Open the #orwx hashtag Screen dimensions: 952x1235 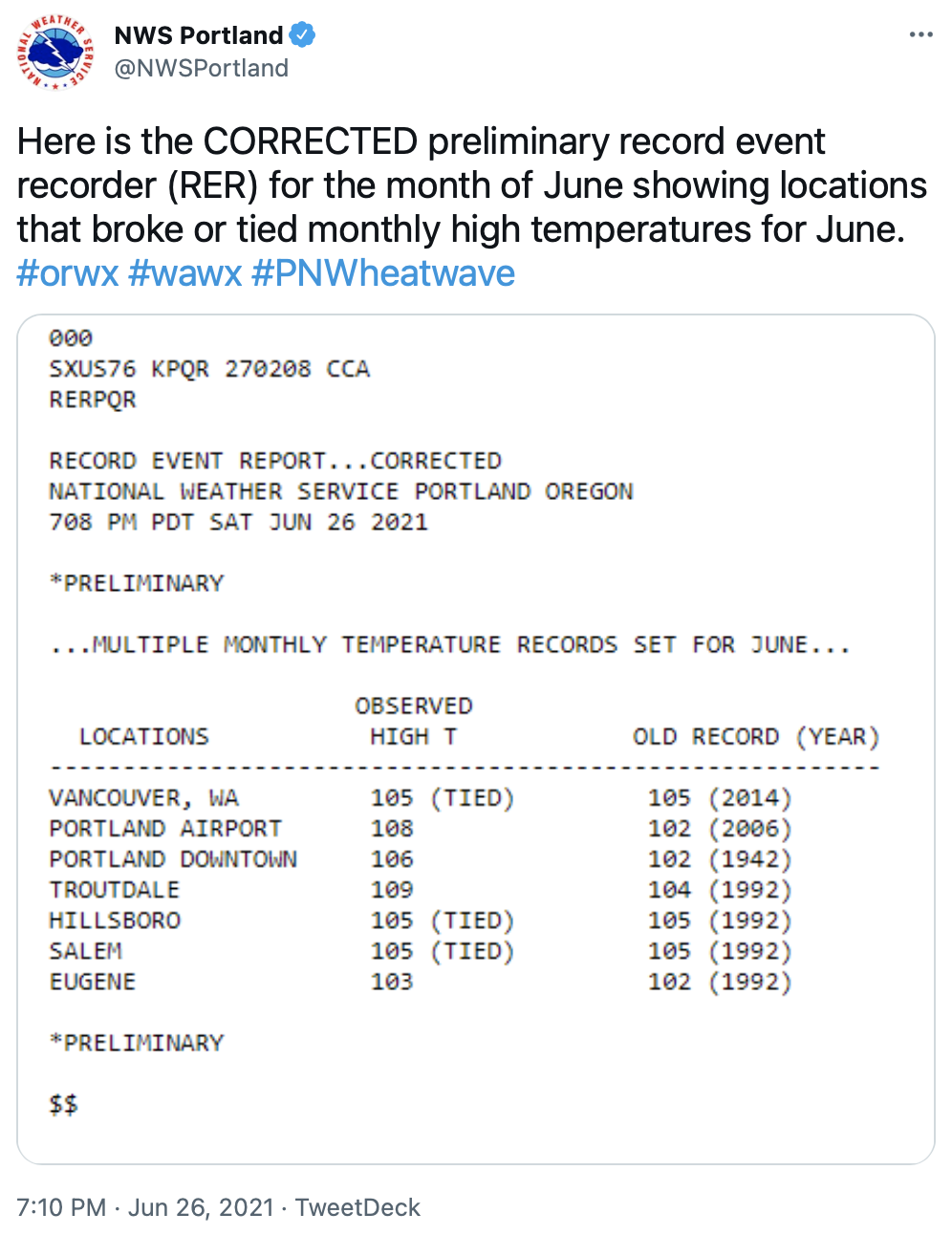[67, 273]
